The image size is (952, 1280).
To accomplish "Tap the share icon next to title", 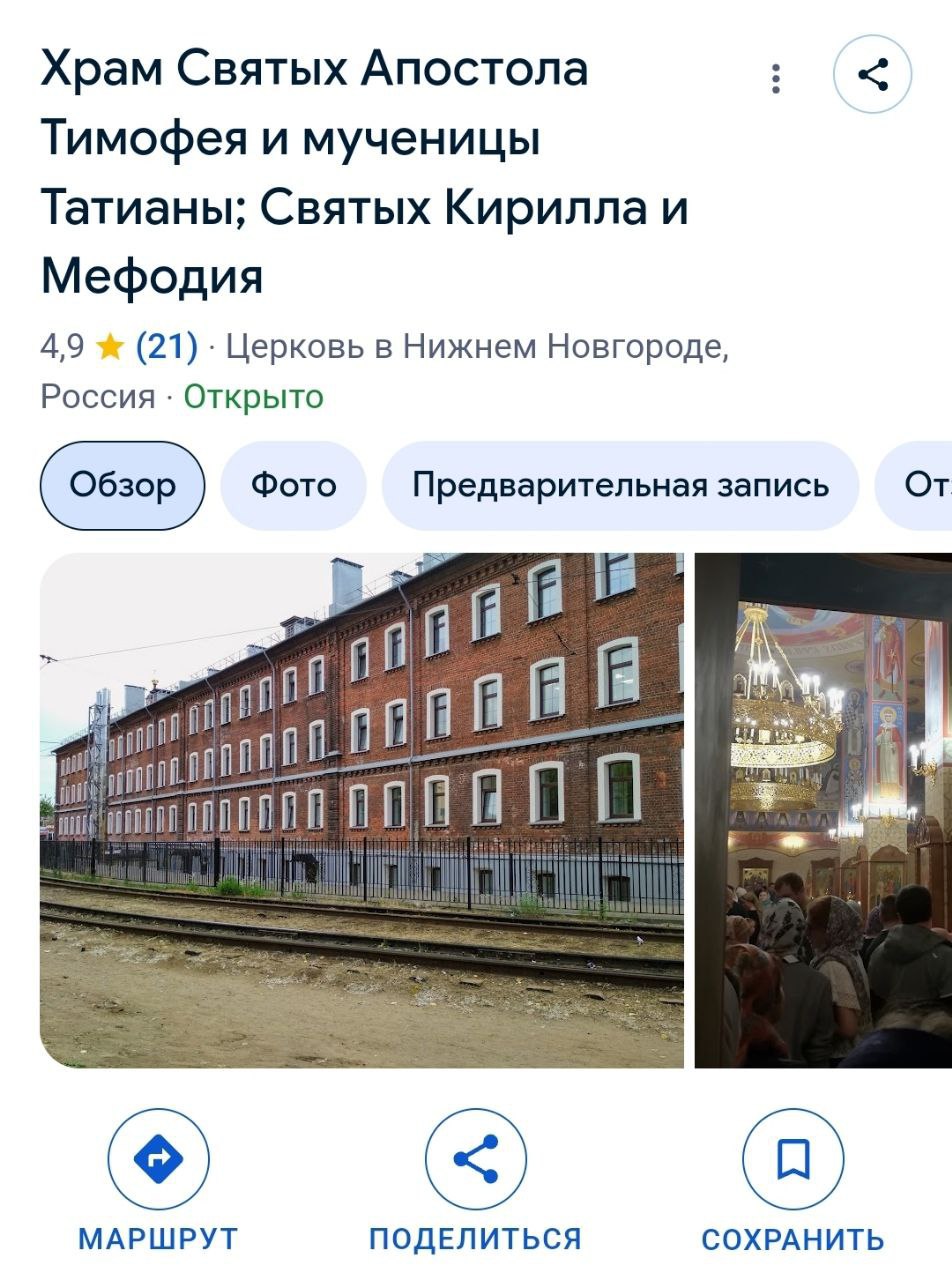I will [x=872, y=75].
